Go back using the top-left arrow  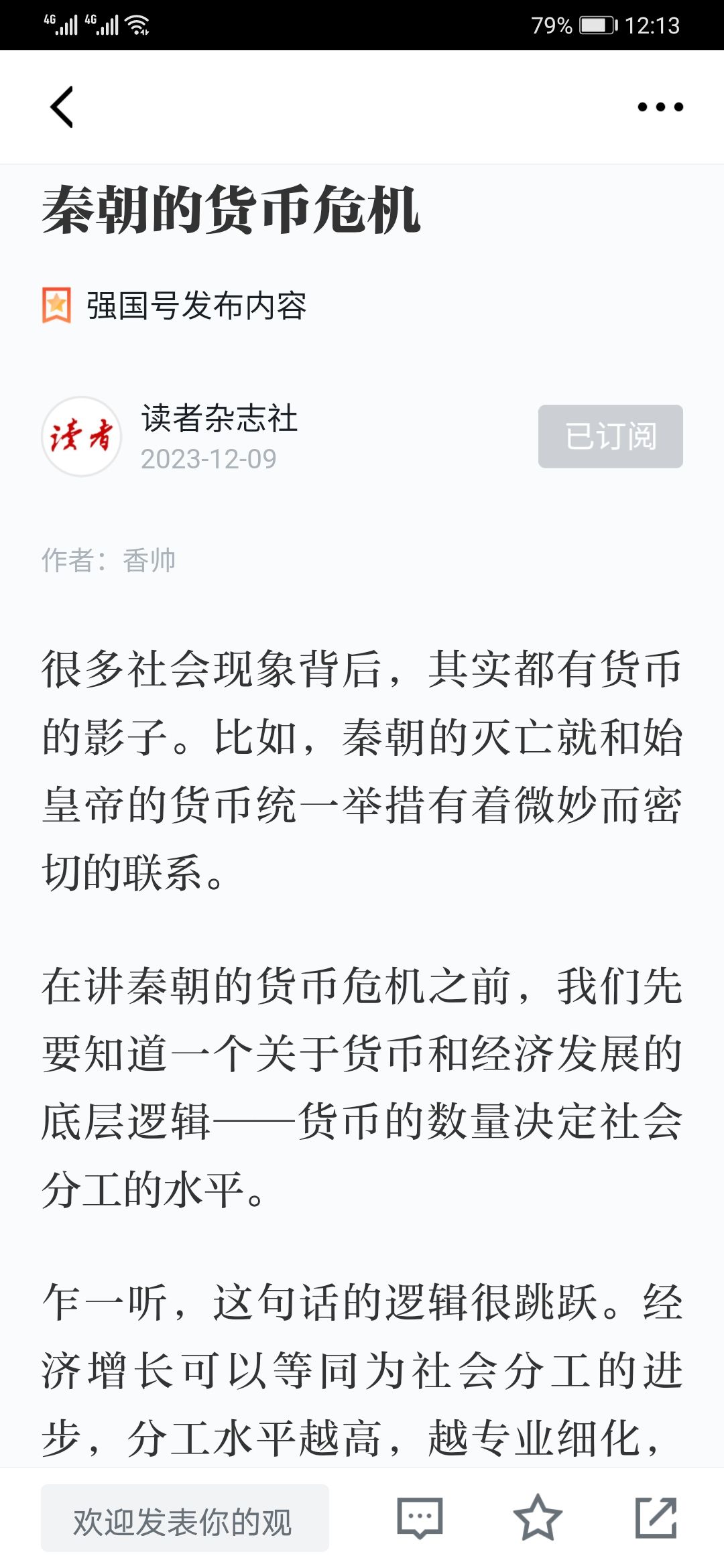pos(62,107)
